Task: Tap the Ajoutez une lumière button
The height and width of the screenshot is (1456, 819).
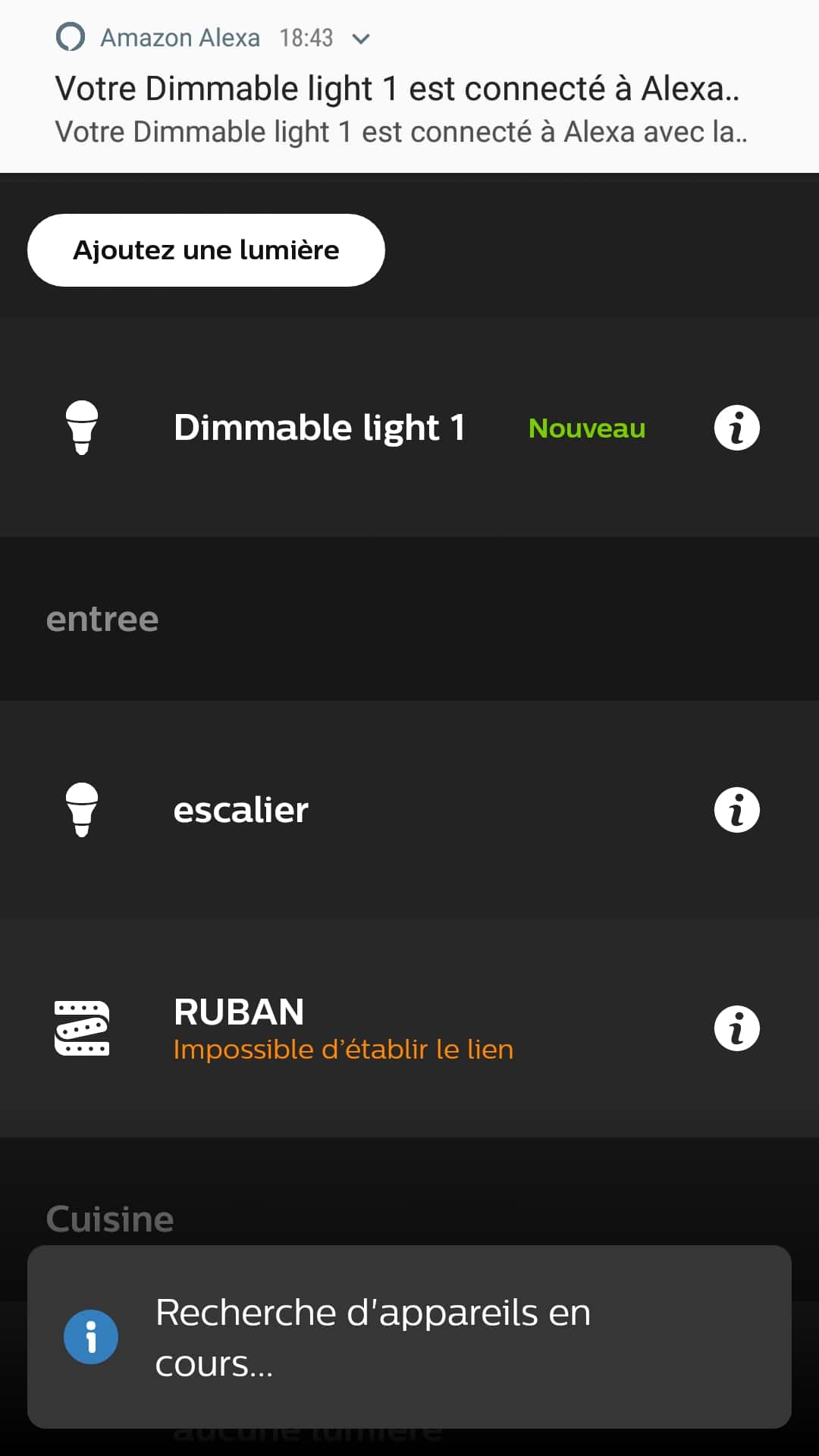Action: coord(206,250)
